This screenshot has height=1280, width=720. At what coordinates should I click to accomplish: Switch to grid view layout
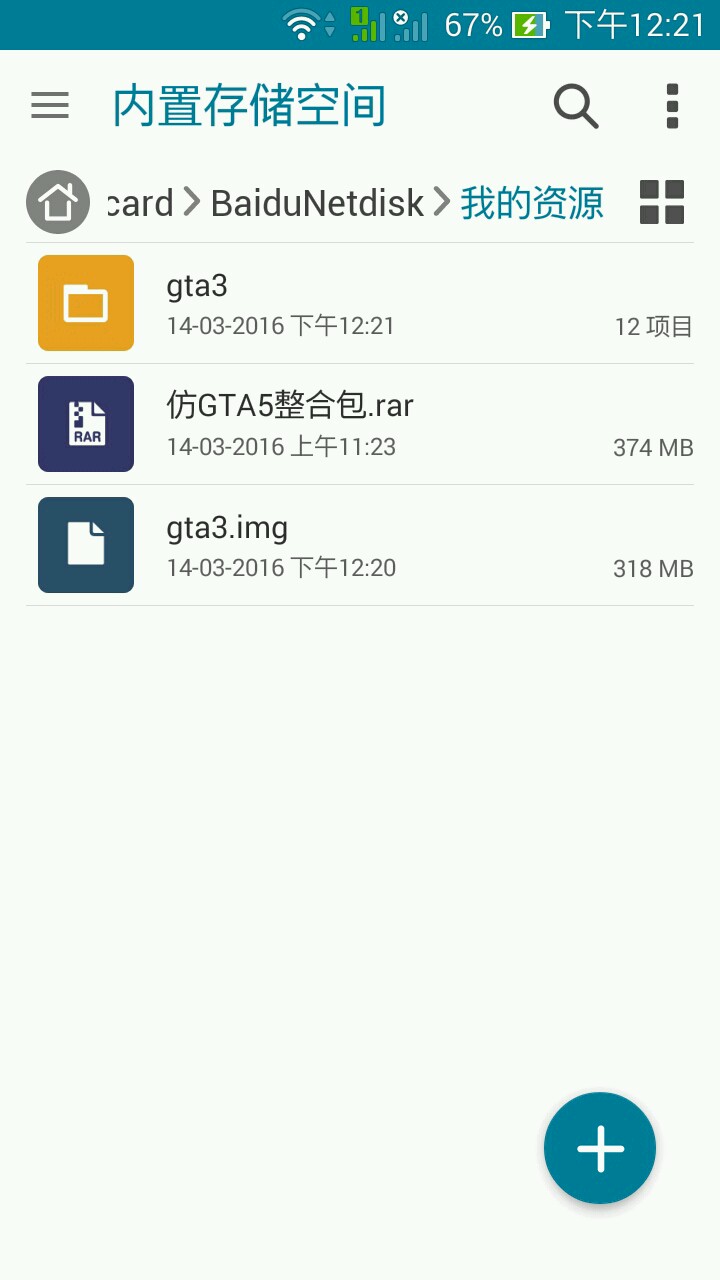tap(662, 202)
